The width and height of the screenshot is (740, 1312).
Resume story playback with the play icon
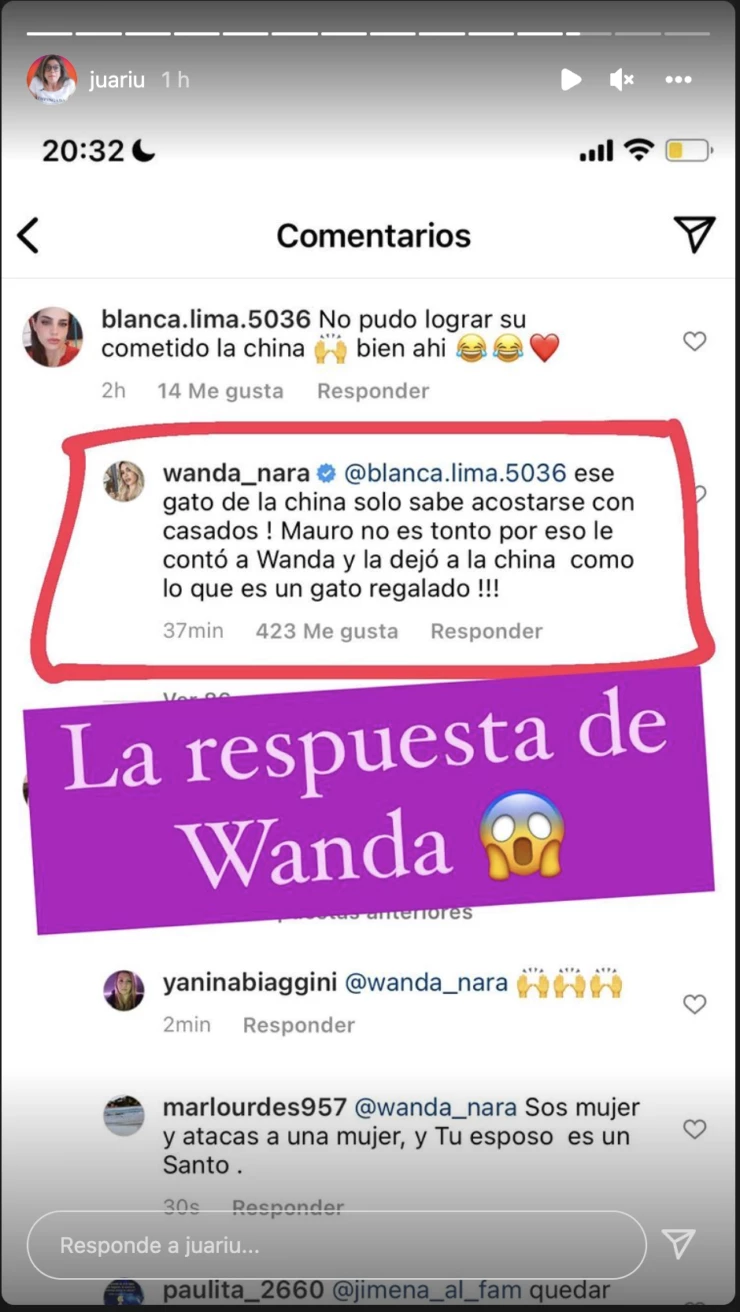click(x=571, y=79)
